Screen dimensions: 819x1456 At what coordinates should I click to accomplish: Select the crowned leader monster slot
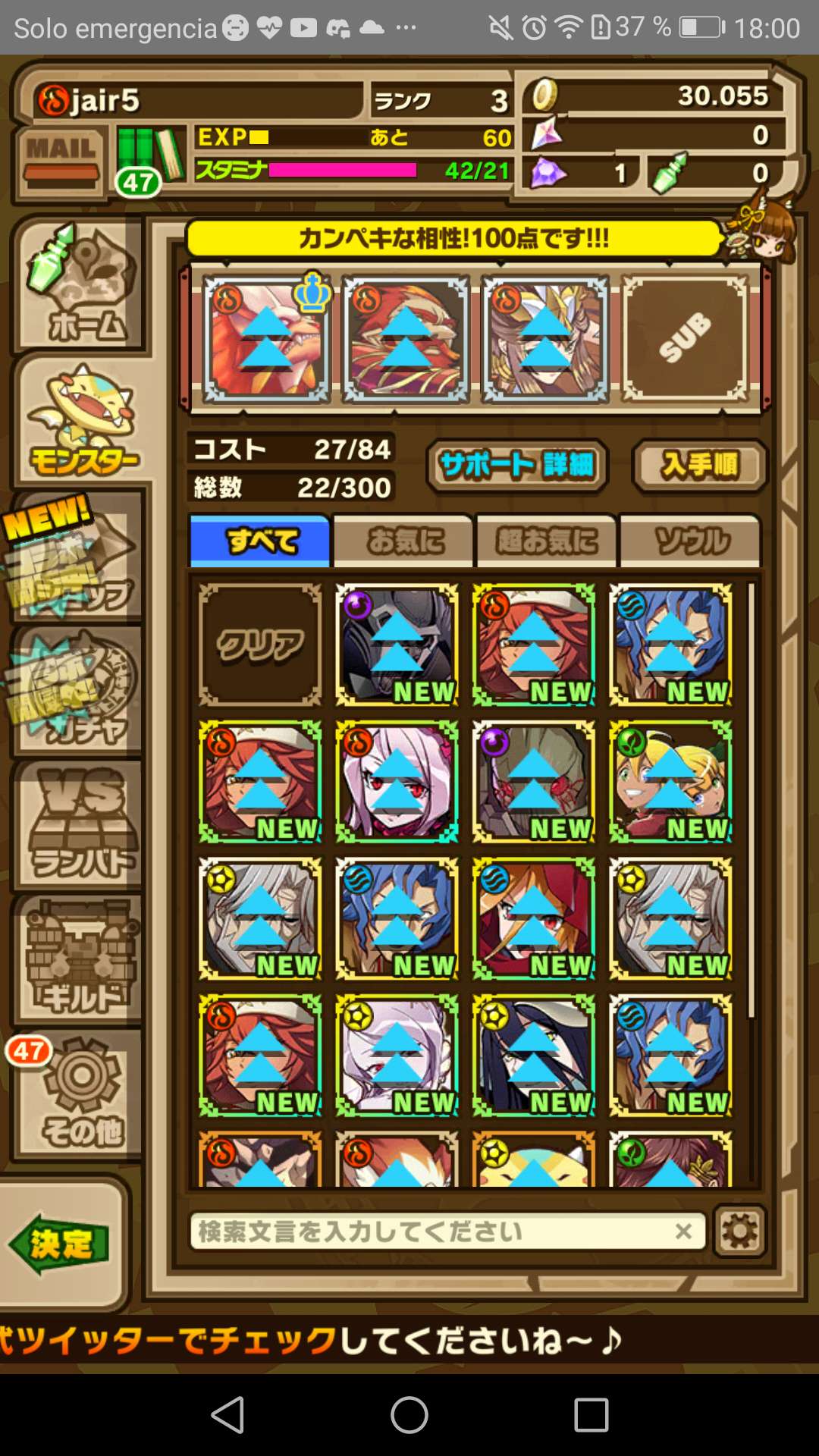click(x=267, y=338)
